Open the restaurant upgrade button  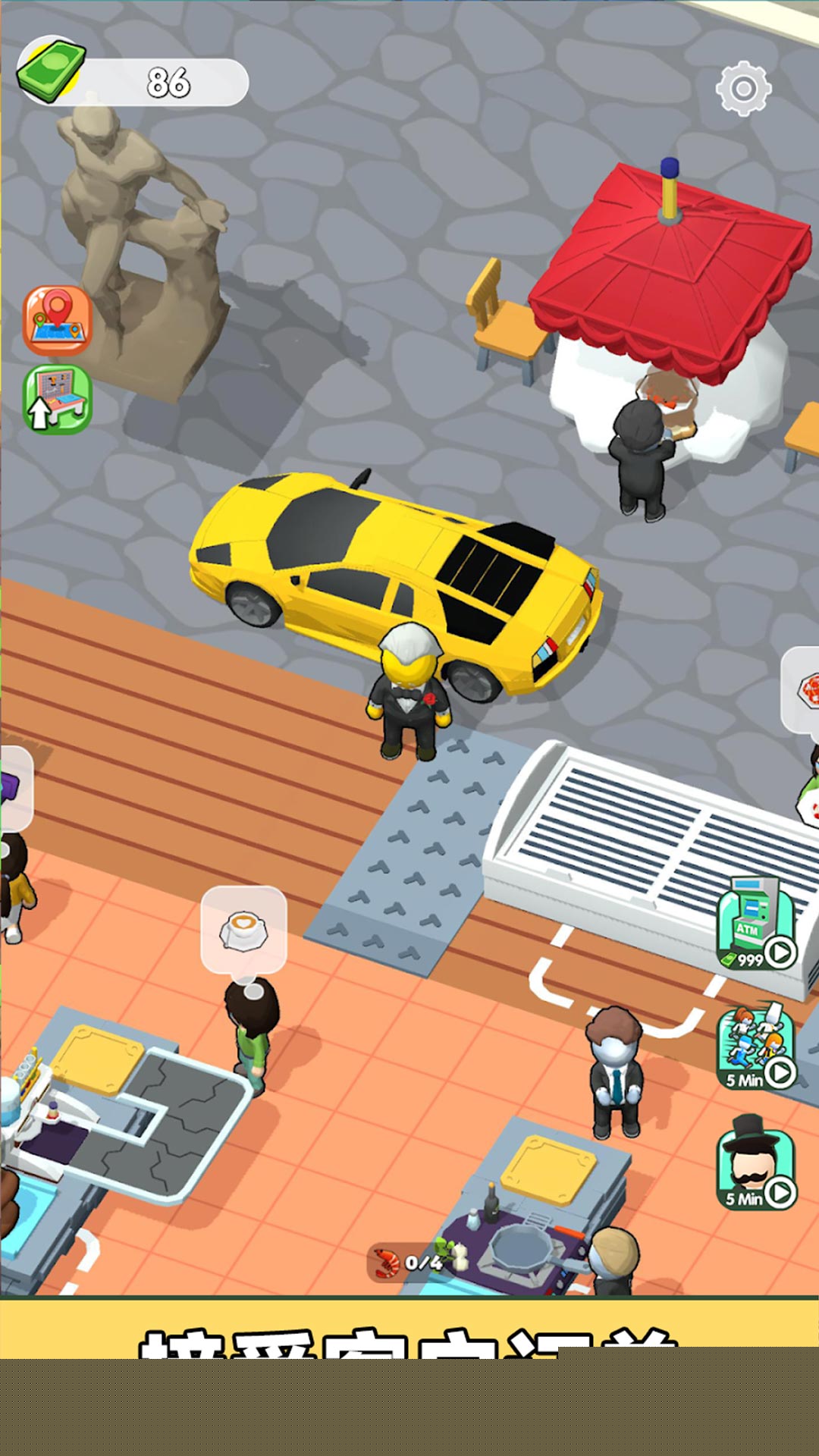58,399
